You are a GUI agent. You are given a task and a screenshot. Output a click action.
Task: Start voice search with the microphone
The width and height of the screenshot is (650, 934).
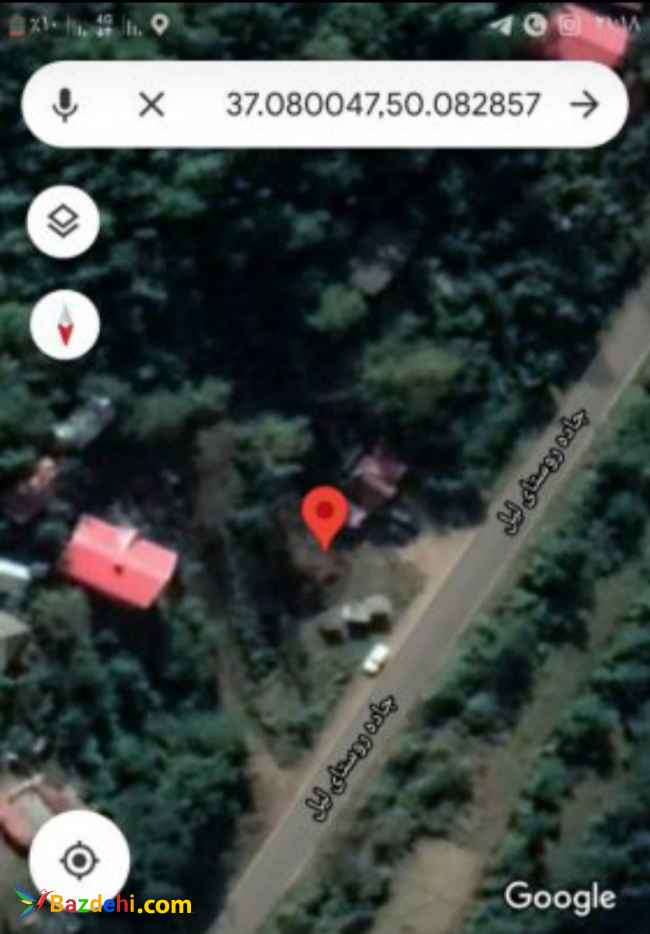pyautogui.click(x=65, y=104)
